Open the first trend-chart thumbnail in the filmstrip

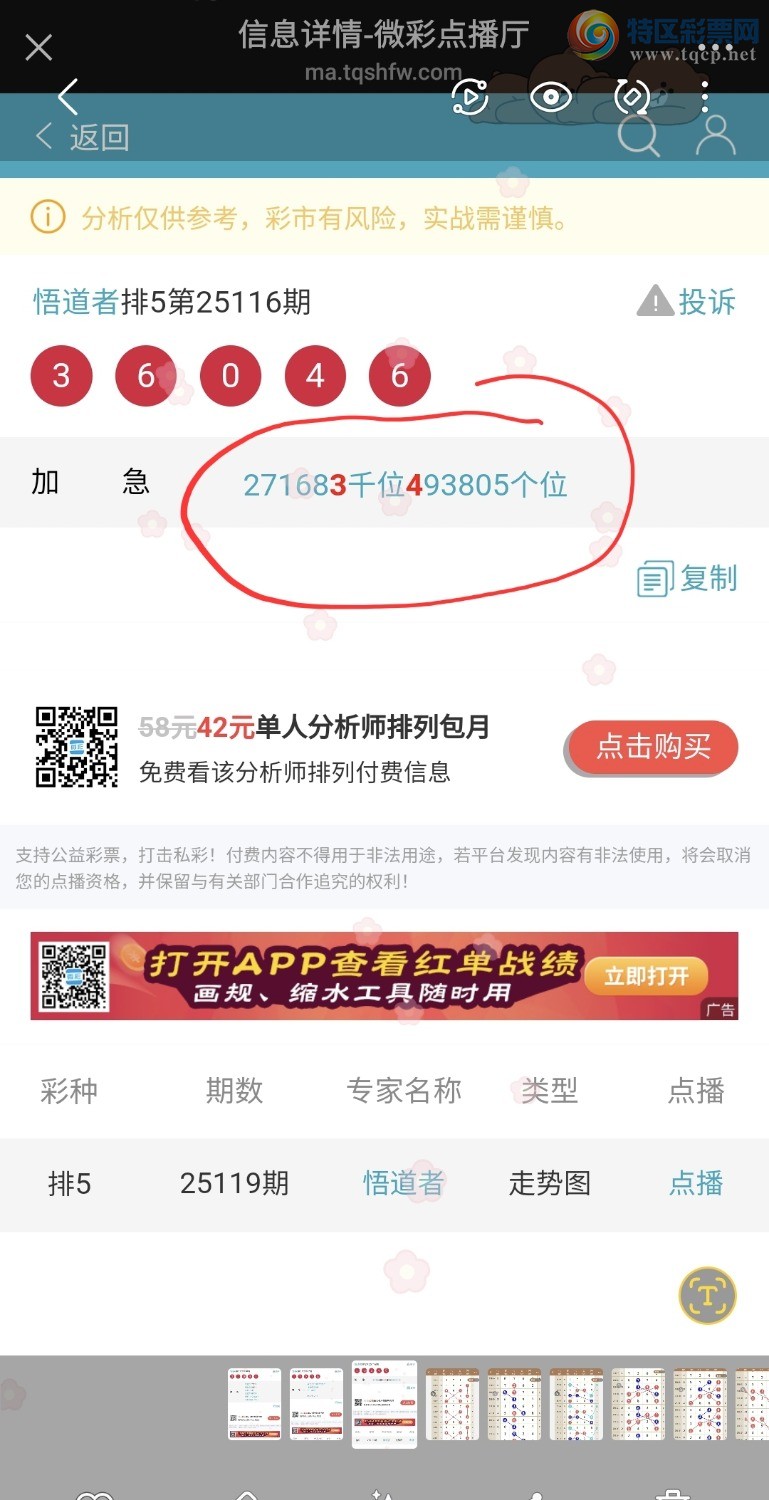pos(453,1404)
